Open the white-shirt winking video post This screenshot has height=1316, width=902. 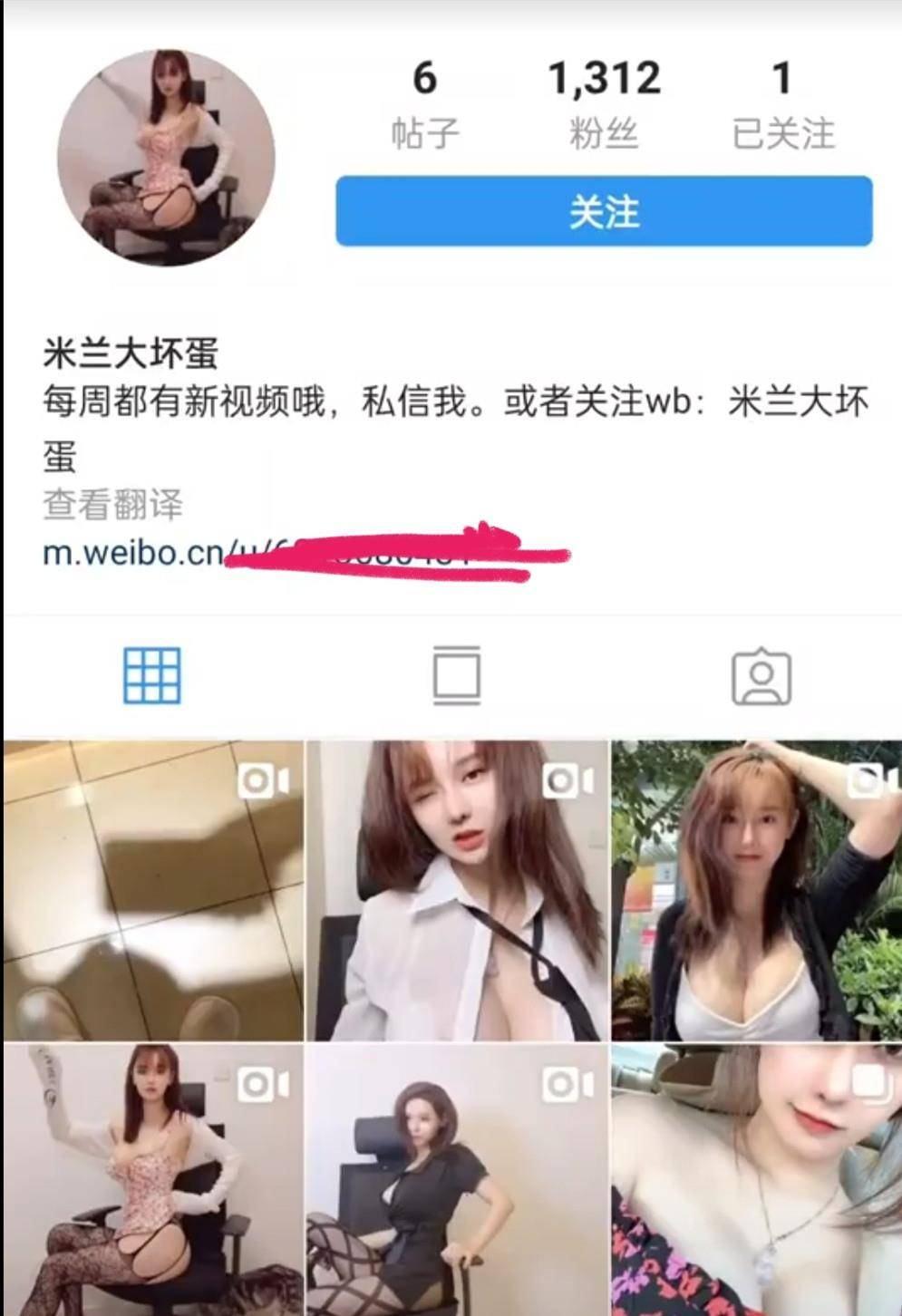pyautogui.click(x=457, y=890)
